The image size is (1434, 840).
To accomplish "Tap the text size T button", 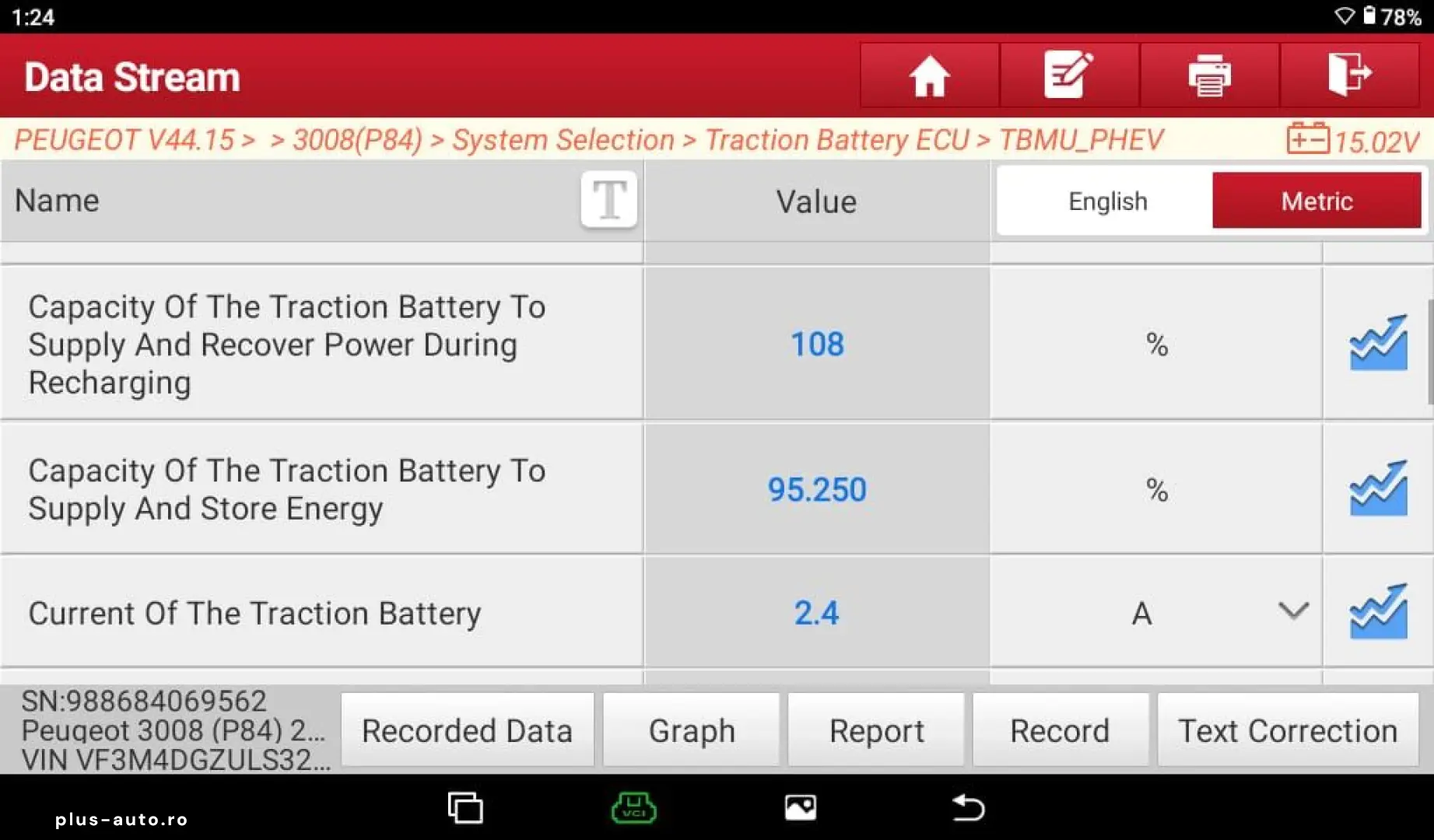I will tap(608, 200).
